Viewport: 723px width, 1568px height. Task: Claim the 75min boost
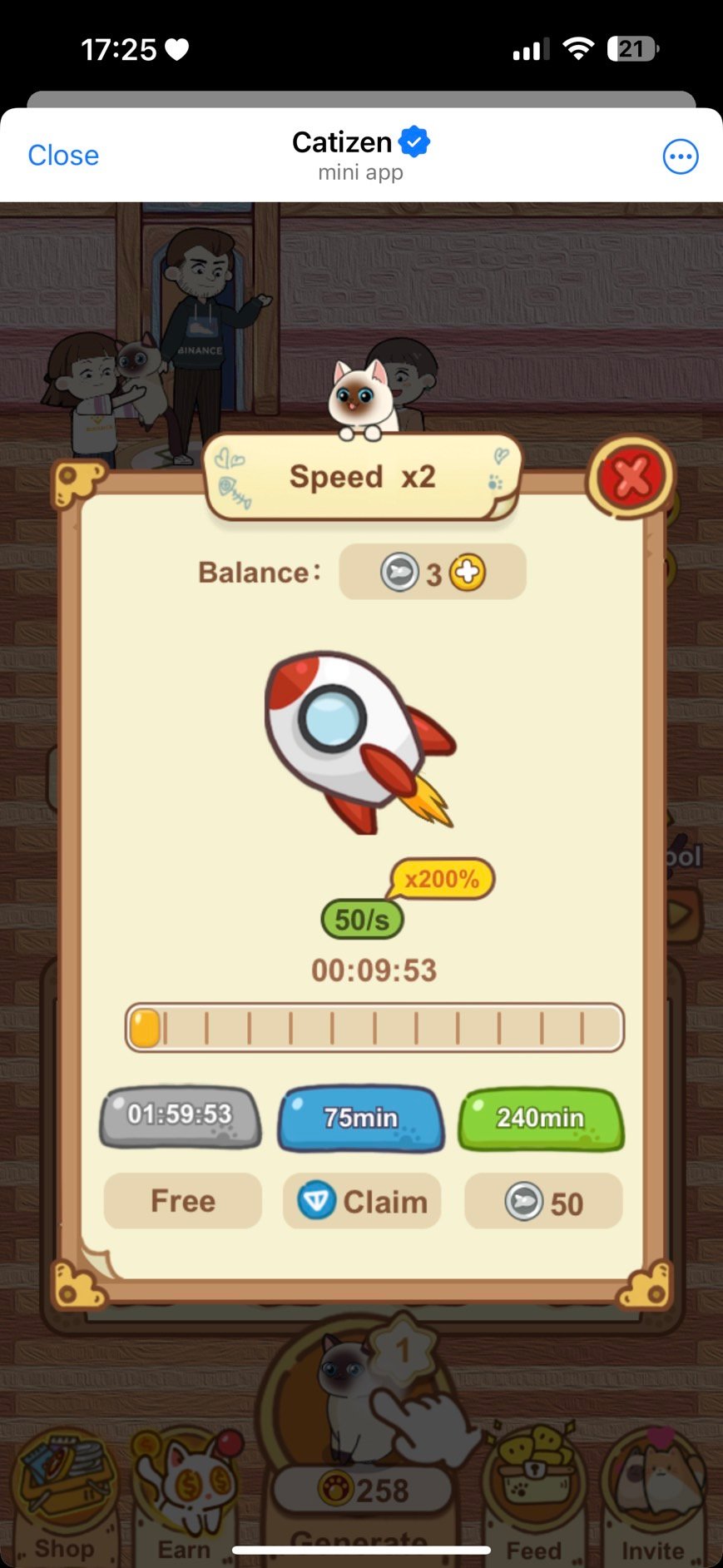362,1201
